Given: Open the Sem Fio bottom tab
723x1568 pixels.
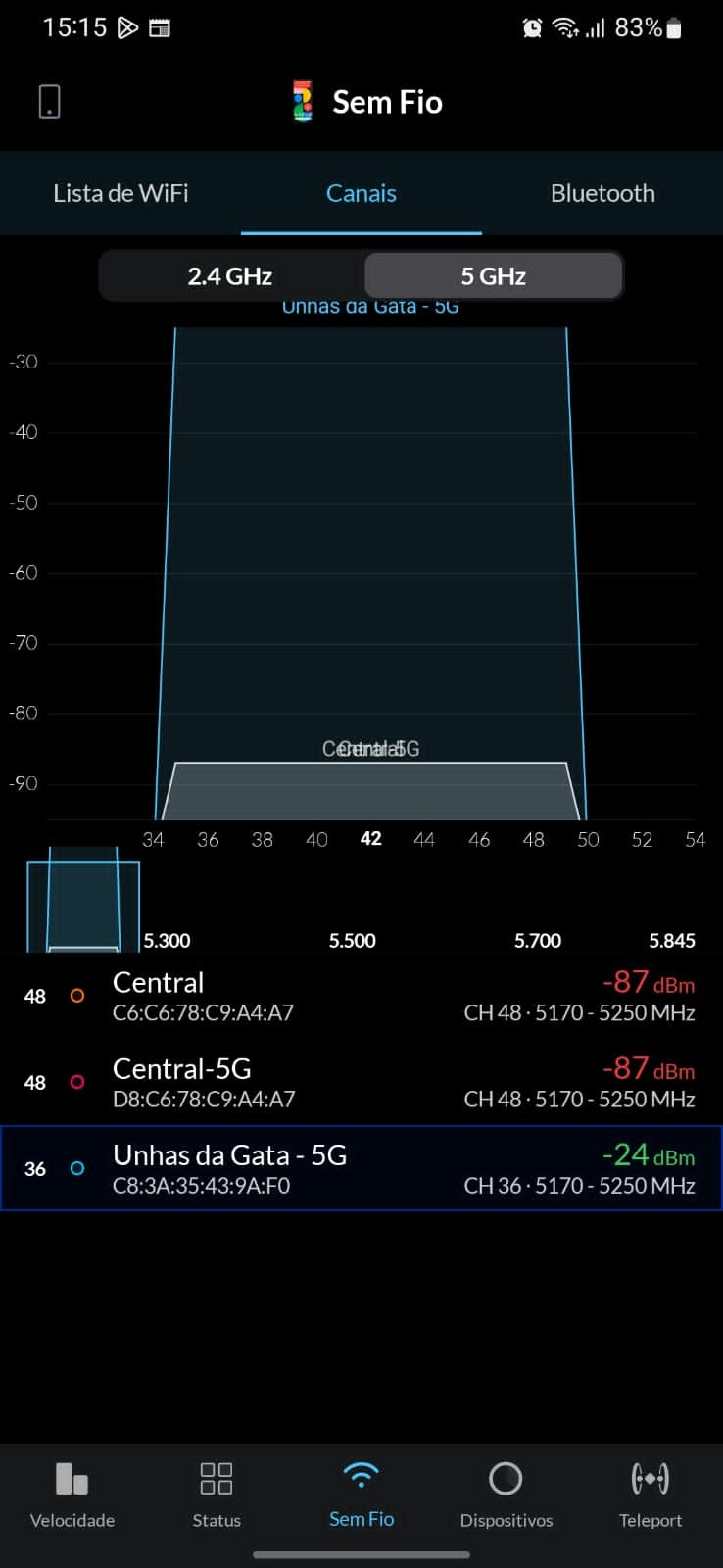Looking at the screenshot, I should tap(361, 1494).
